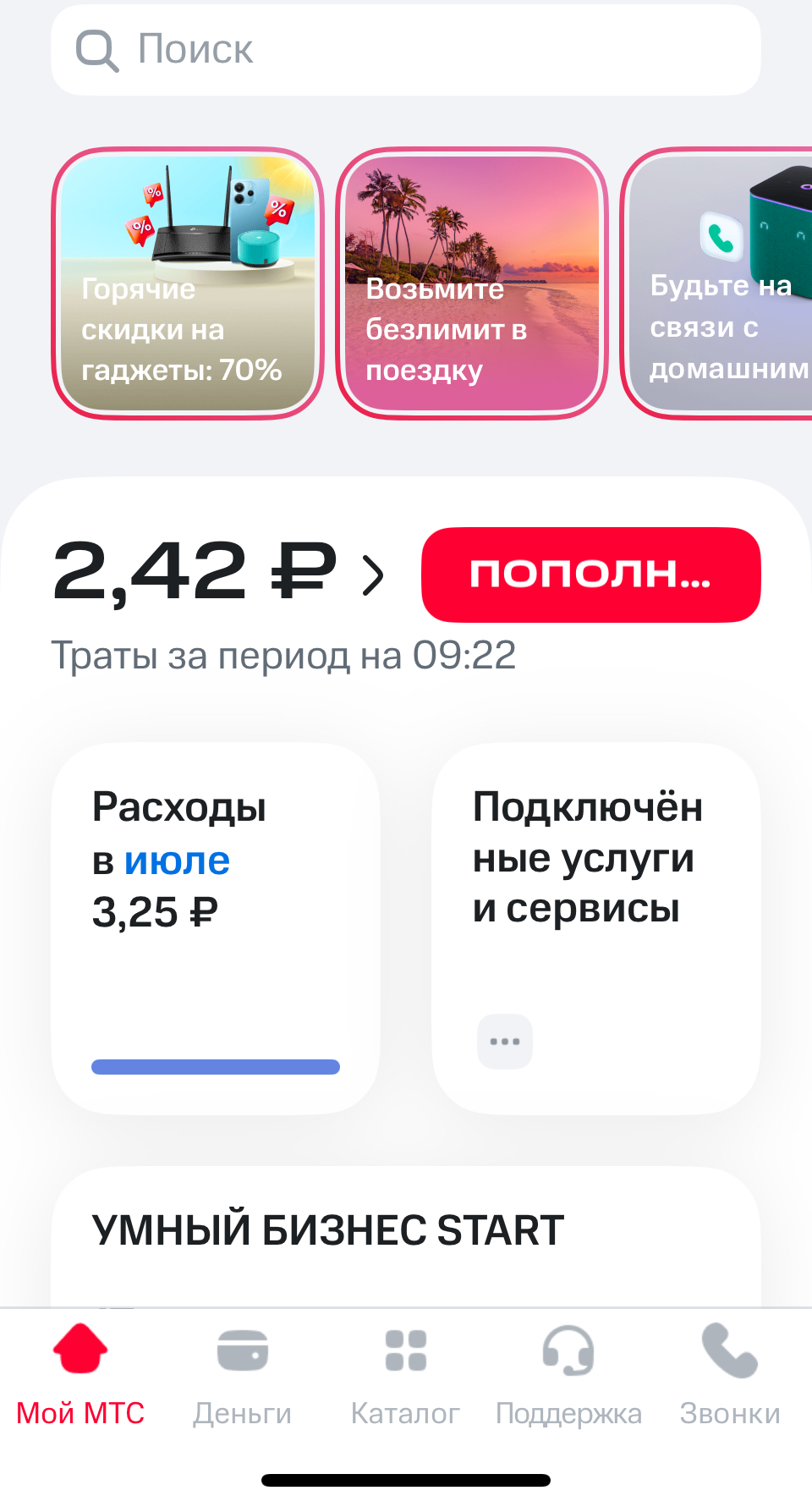Open the УМНЫЙ БИЗНЕС START tariff card
The image size is (812, 1507).
tap(406, 1237)
